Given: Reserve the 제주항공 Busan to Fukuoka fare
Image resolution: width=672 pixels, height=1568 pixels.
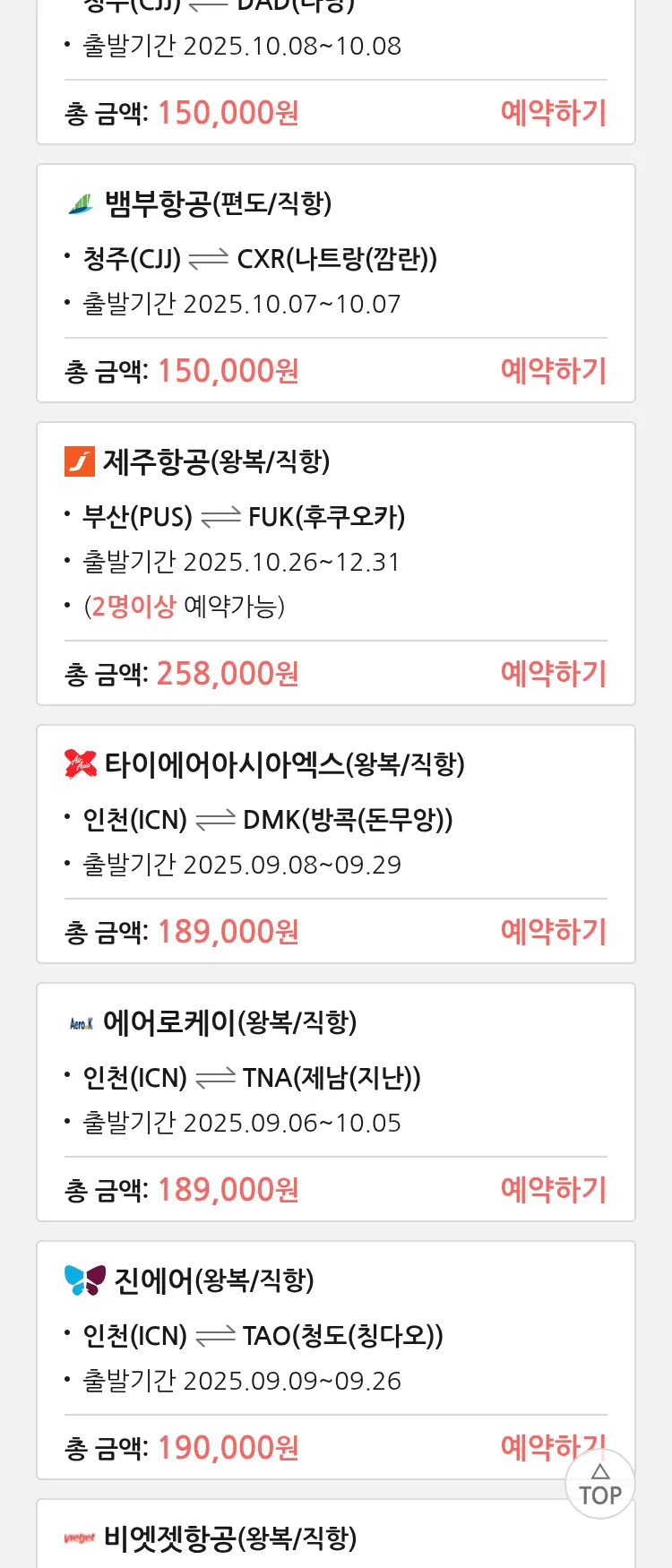Looking at the screenshot, I should point(553,674).
